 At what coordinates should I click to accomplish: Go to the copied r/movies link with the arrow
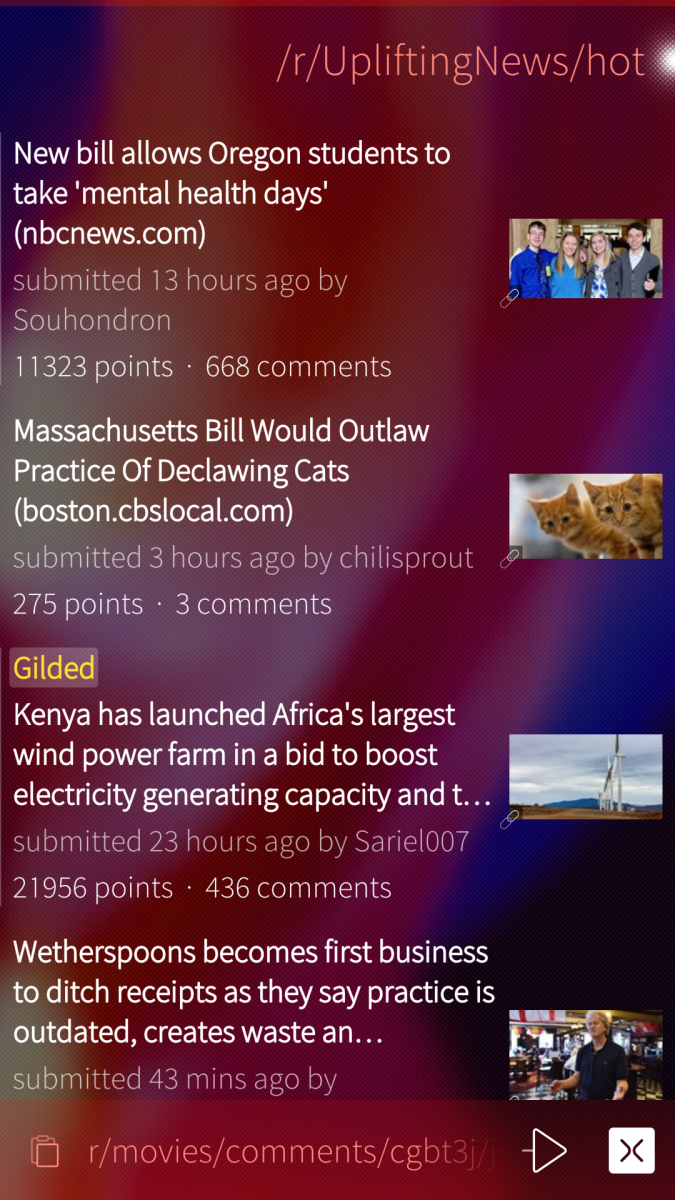click(x=546, y=1151)
